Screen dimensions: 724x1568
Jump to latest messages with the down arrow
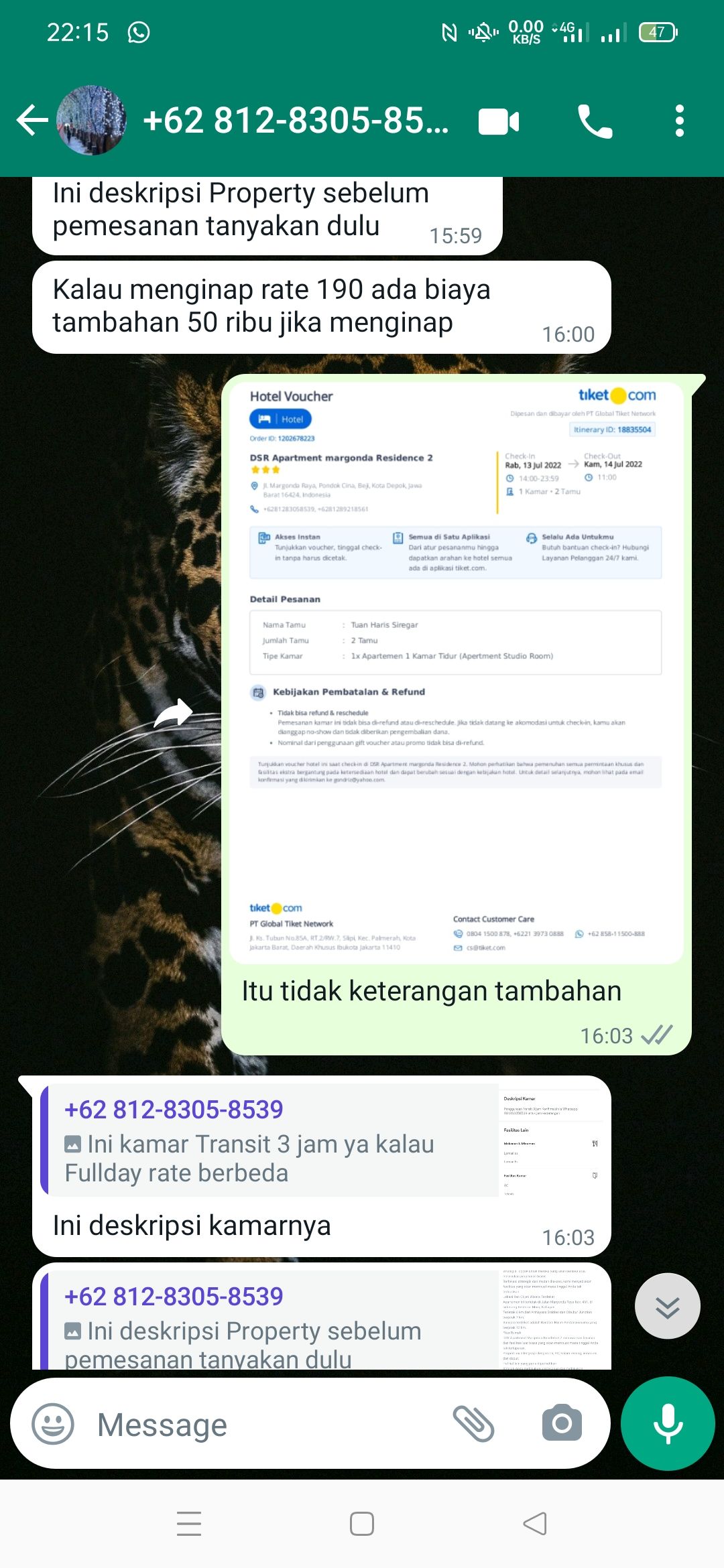click(x=667, y=1307)
